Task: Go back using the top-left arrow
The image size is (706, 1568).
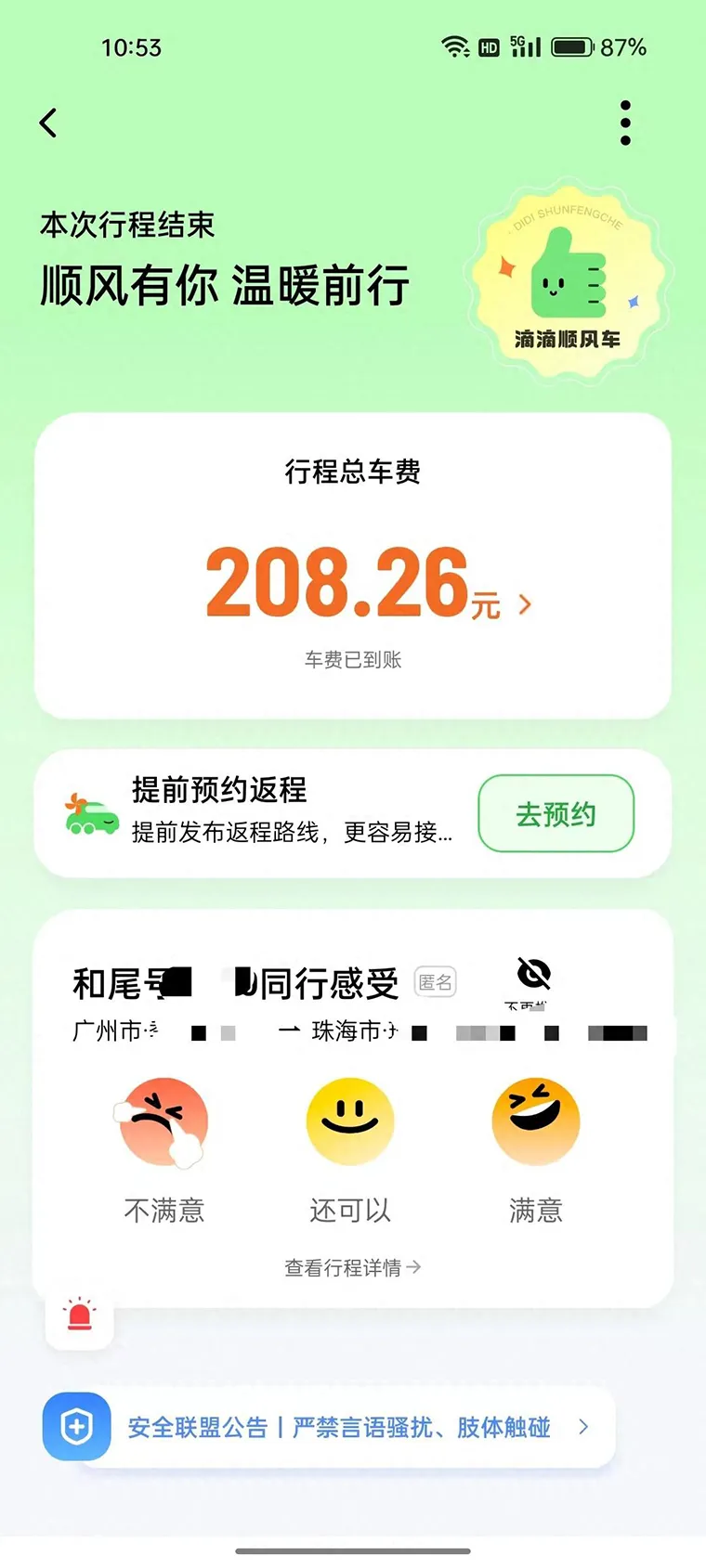Action: point(48,123)
